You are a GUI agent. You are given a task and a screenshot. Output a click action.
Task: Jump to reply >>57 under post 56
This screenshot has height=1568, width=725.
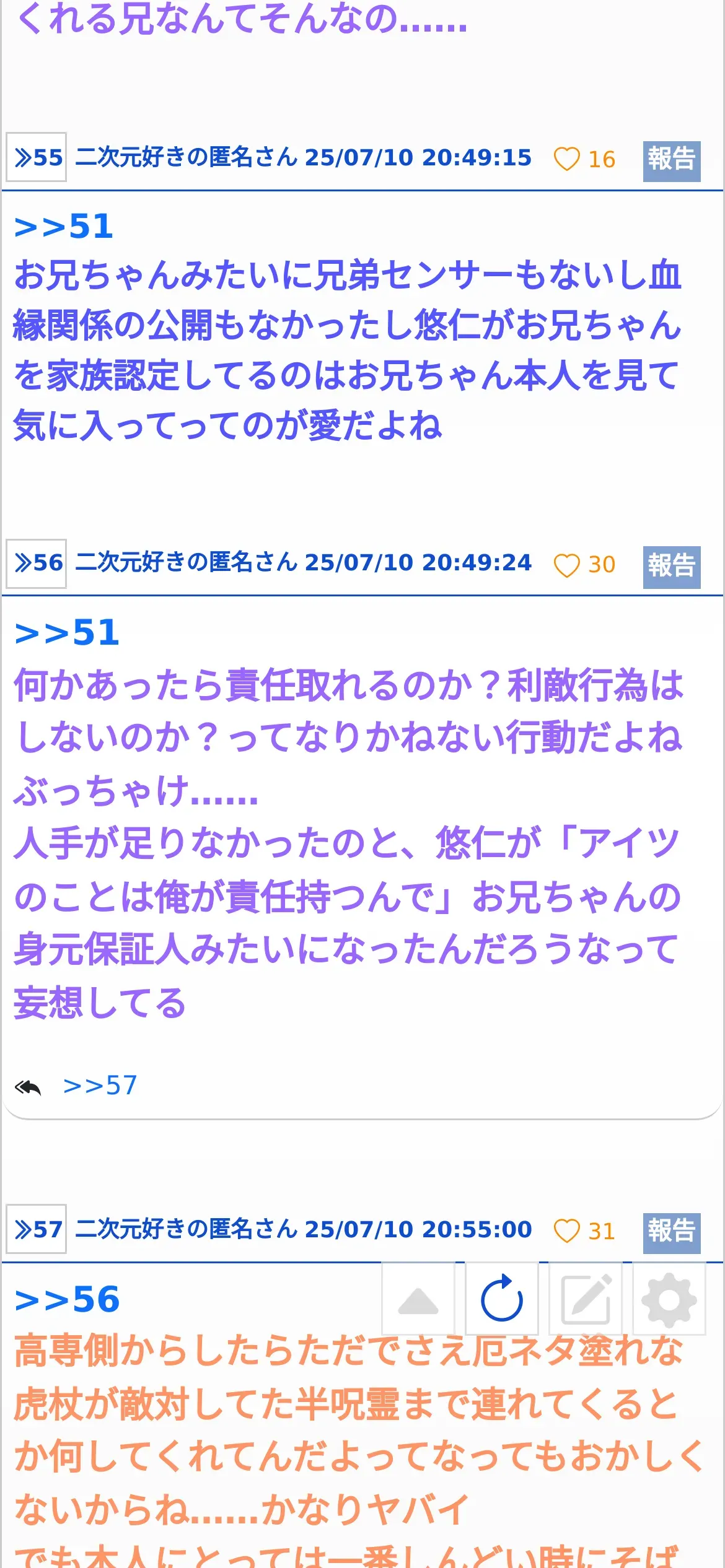[x=100, y=1086]
